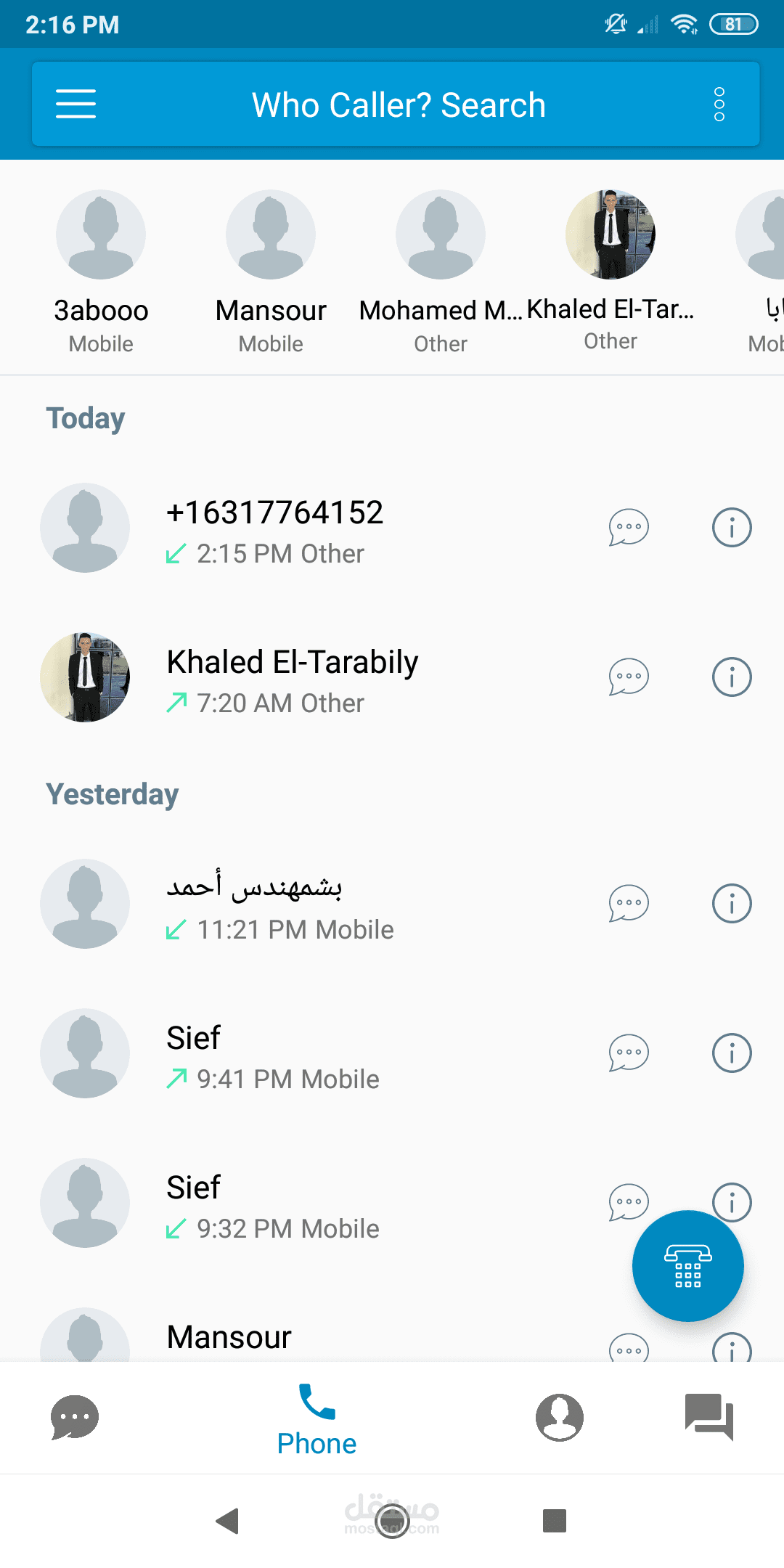Screen dimensions: 784x1568
Task: Go back using system back button
Action: click(x=228, y=1520)
